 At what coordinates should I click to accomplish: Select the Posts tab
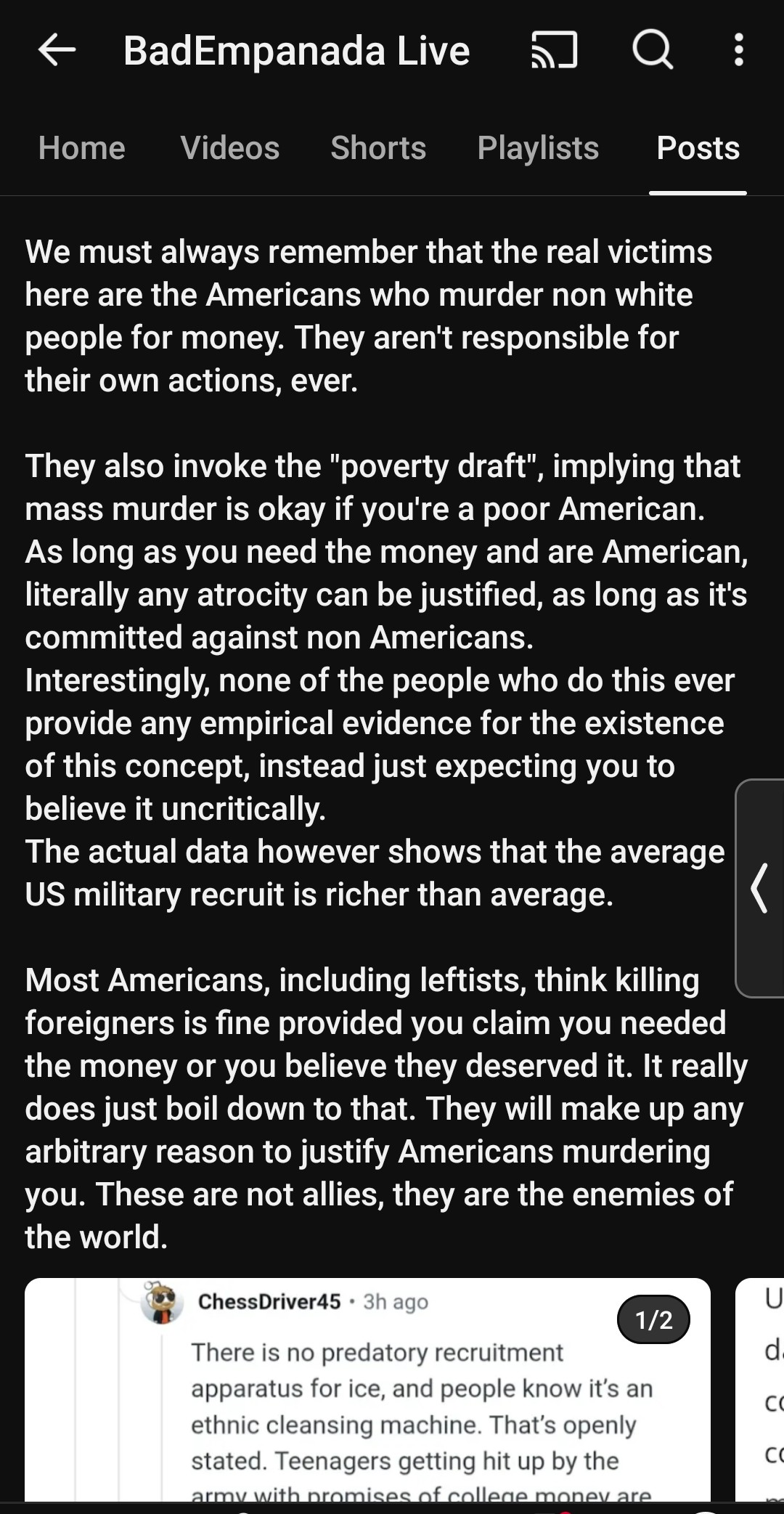(x=698, y=148)
